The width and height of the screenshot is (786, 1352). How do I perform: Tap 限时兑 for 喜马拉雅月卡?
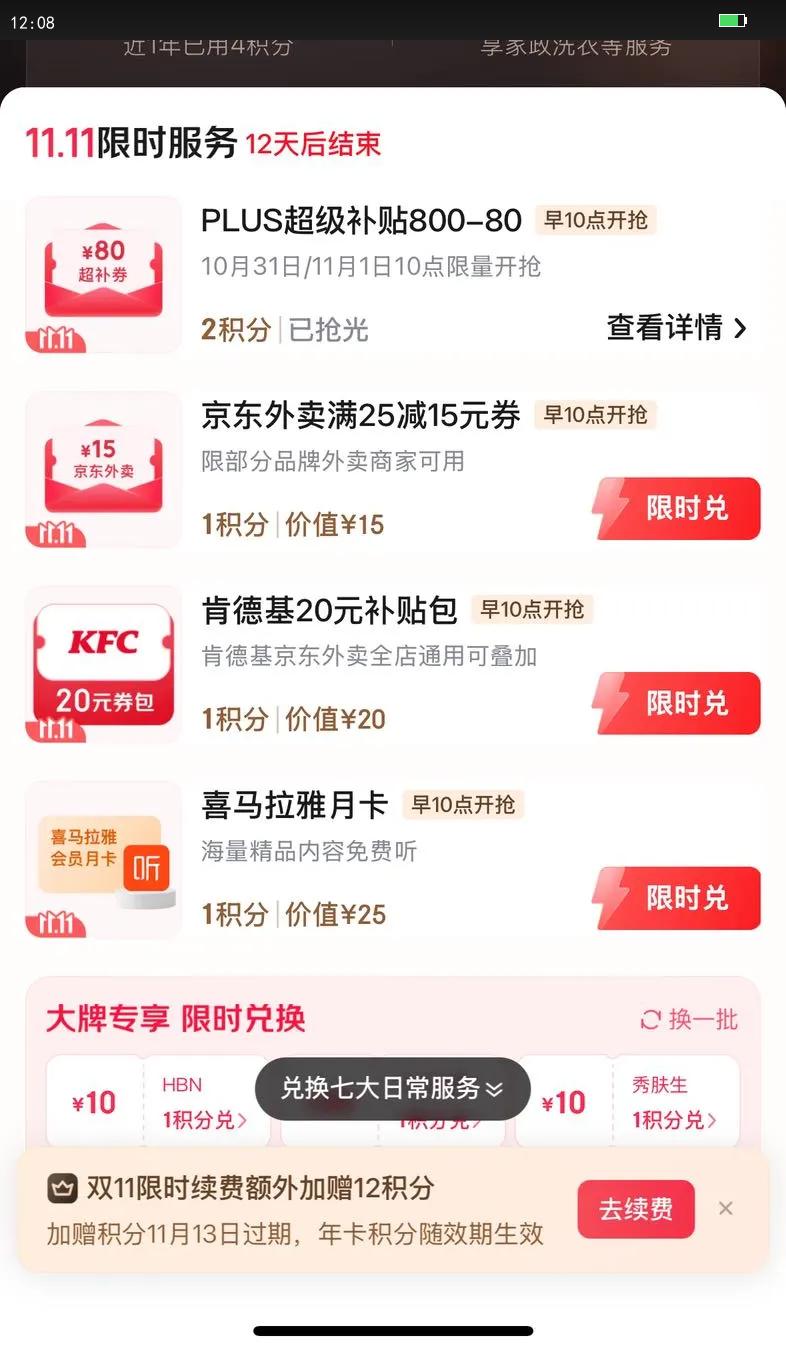(x=676, y=898)
